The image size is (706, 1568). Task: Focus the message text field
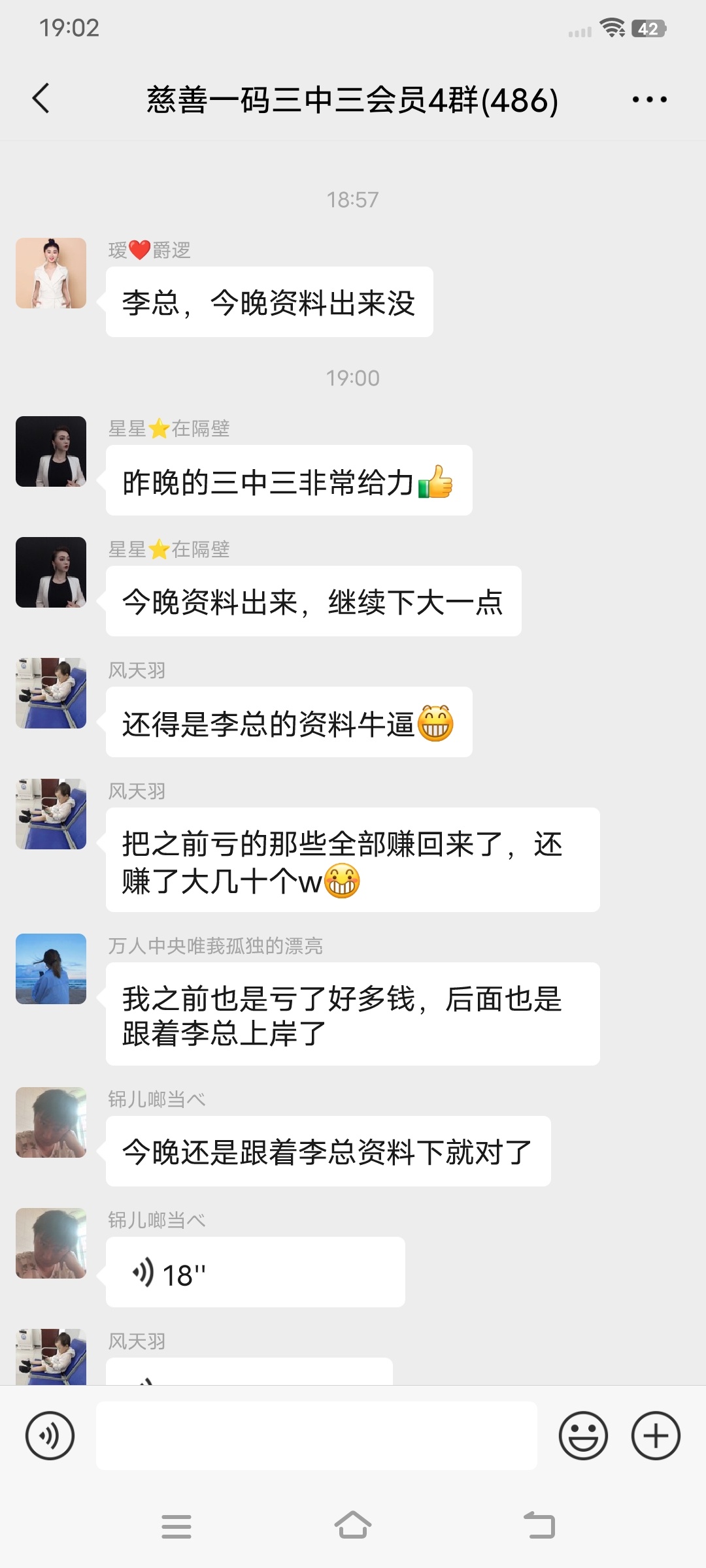pyautogui.click(x=316, y=1435)
